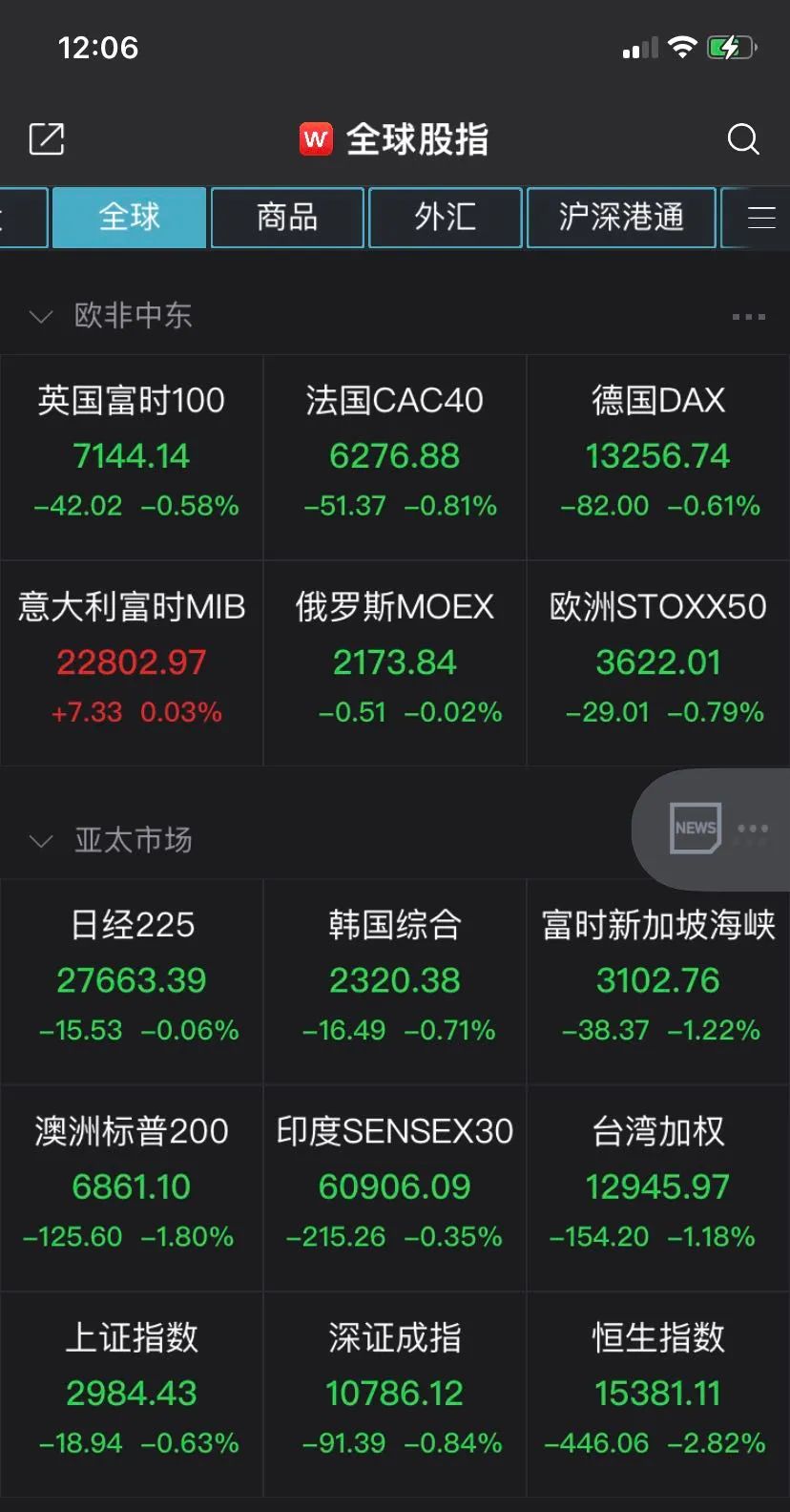Select the 全球 tab
Viewport: 790px width, 1512px height.
click(x=130, y=218)
